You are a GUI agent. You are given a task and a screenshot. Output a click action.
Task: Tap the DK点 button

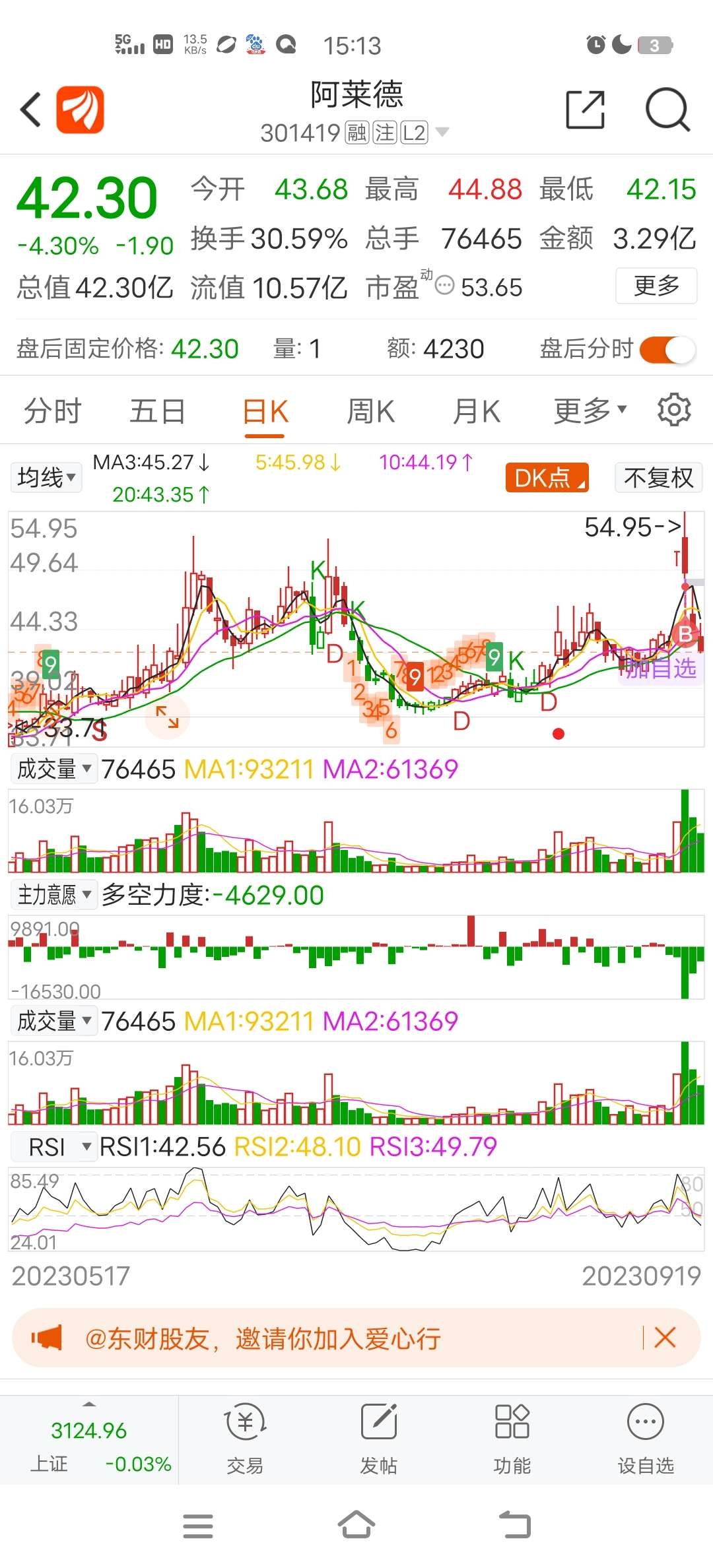pyautogui.click(x=547, y=477)
